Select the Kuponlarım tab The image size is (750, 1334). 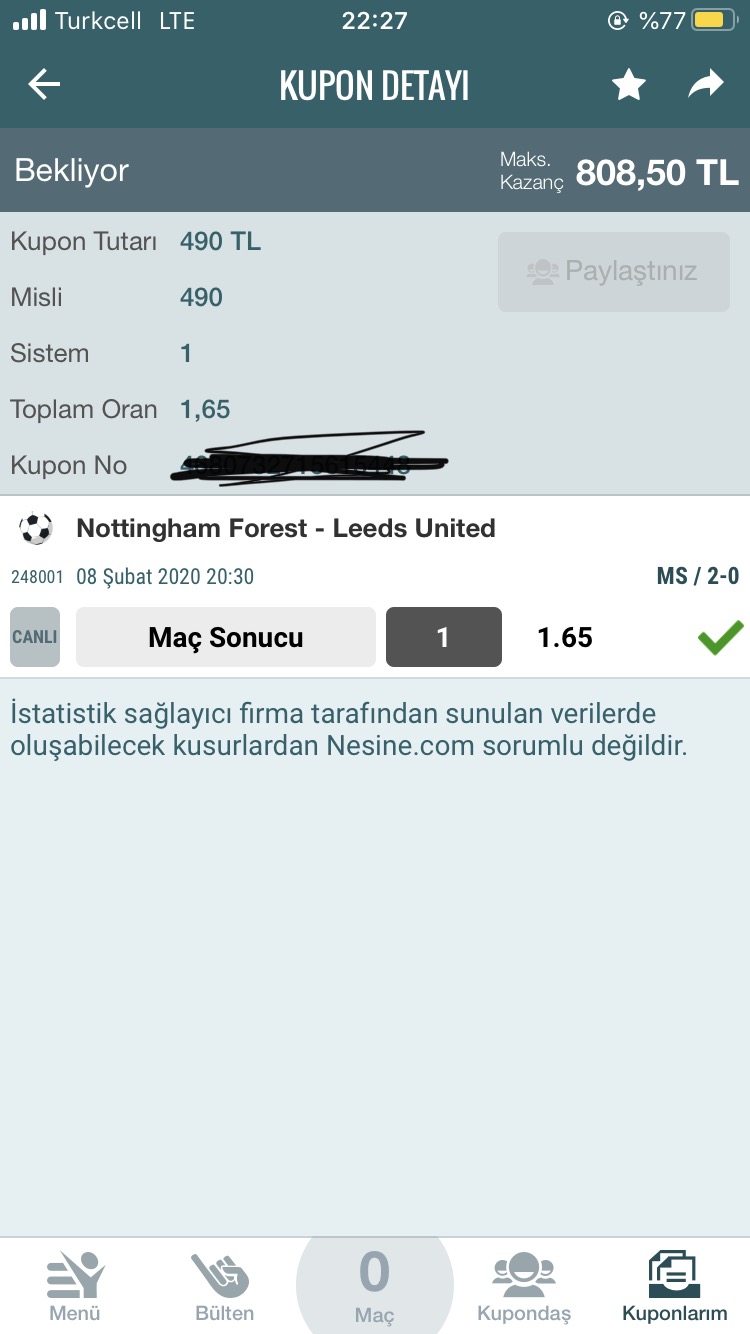[x=674, y=1286]
